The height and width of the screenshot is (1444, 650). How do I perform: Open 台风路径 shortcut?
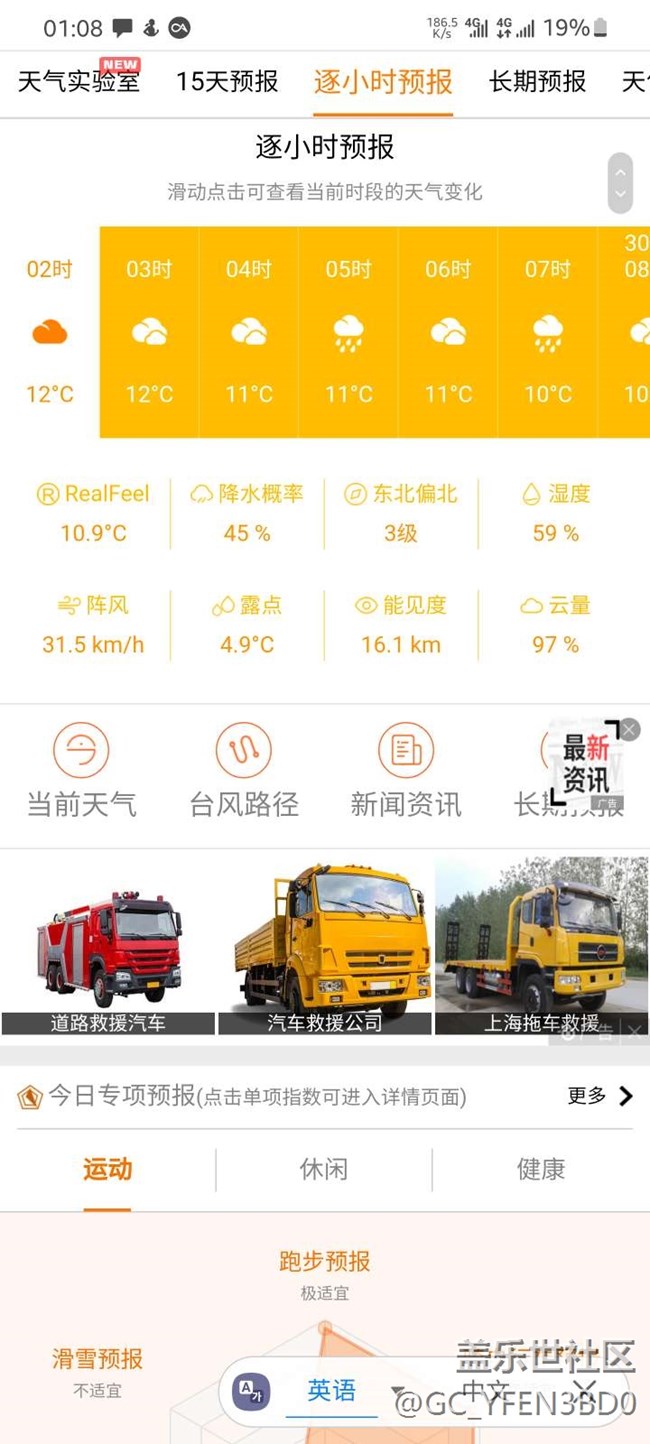pos(244,770)
